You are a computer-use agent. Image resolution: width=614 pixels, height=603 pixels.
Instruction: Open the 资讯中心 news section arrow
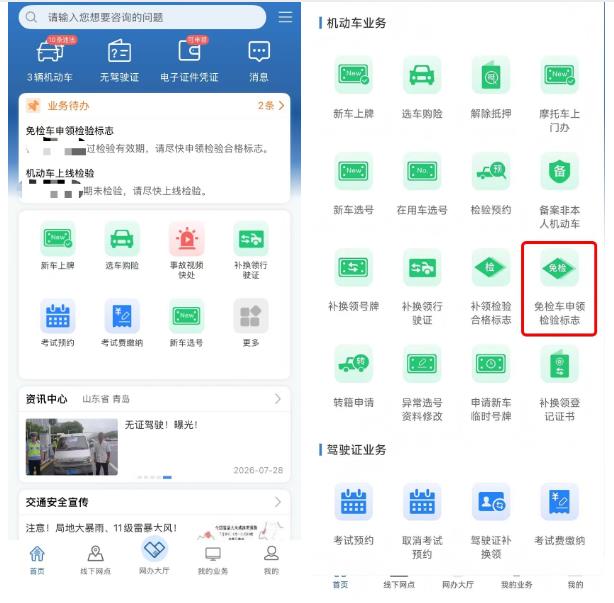pos(278,399)
